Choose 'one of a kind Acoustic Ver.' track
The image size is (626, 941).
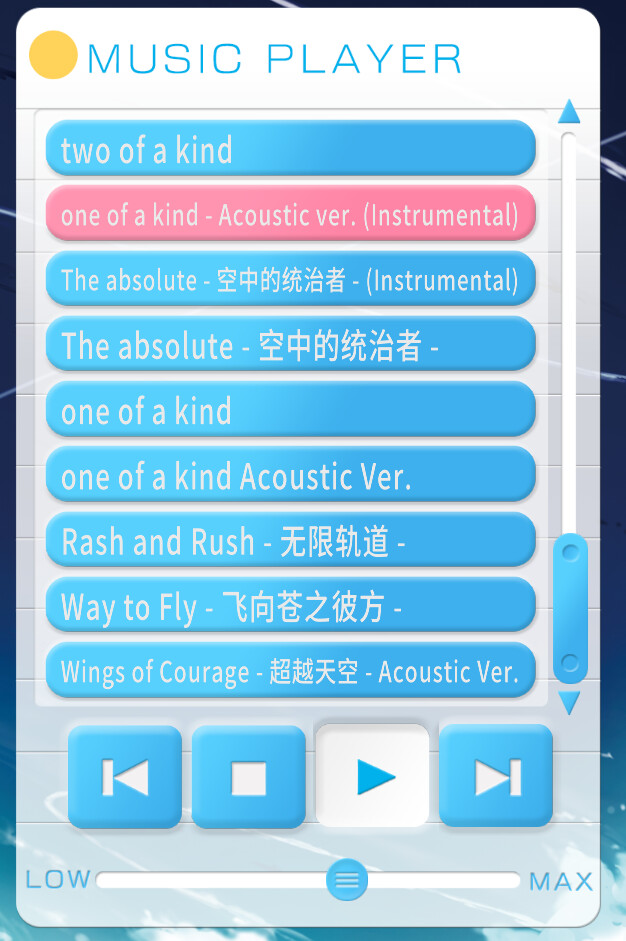290,476
